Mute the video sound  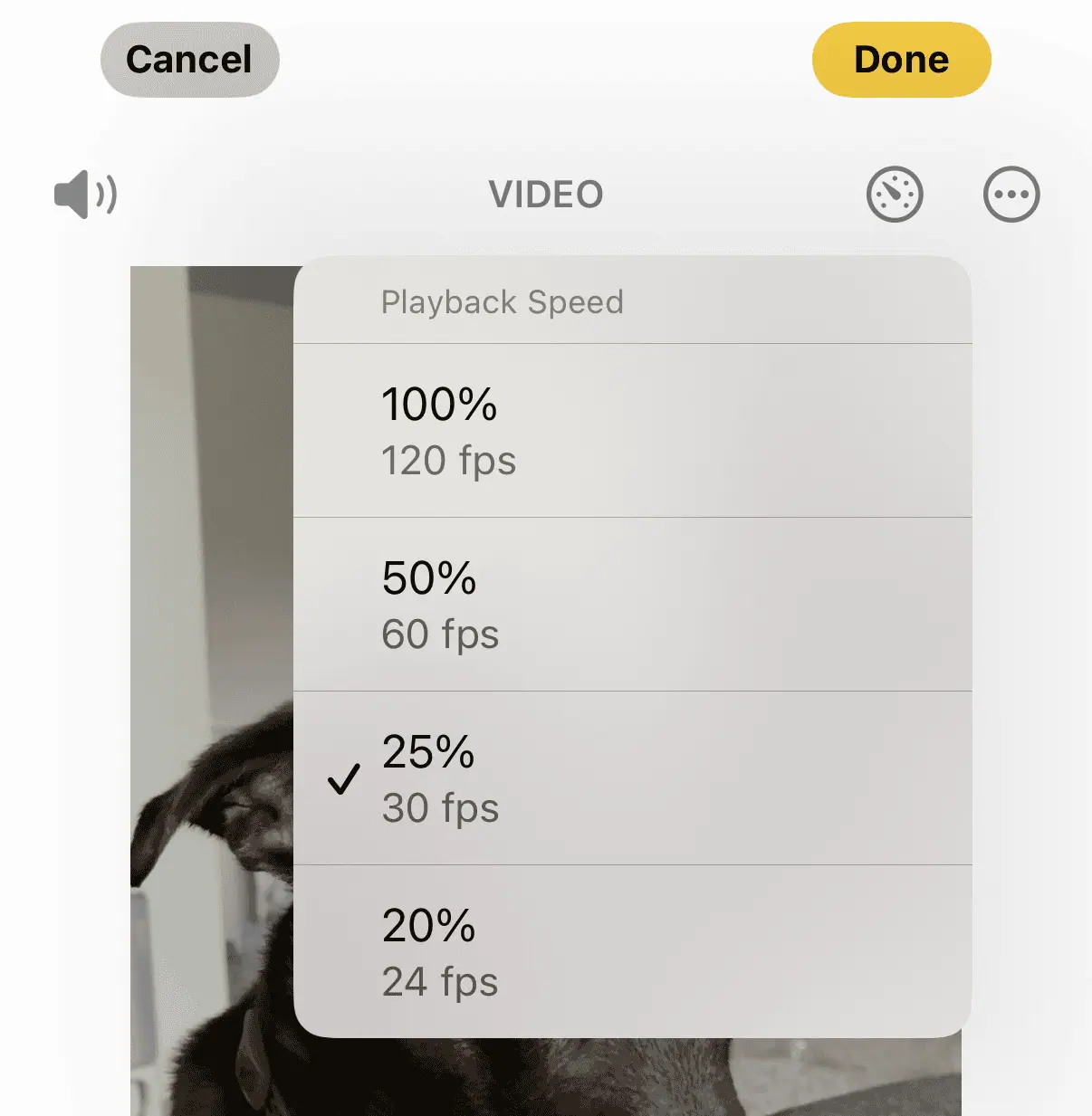[85, 194]
